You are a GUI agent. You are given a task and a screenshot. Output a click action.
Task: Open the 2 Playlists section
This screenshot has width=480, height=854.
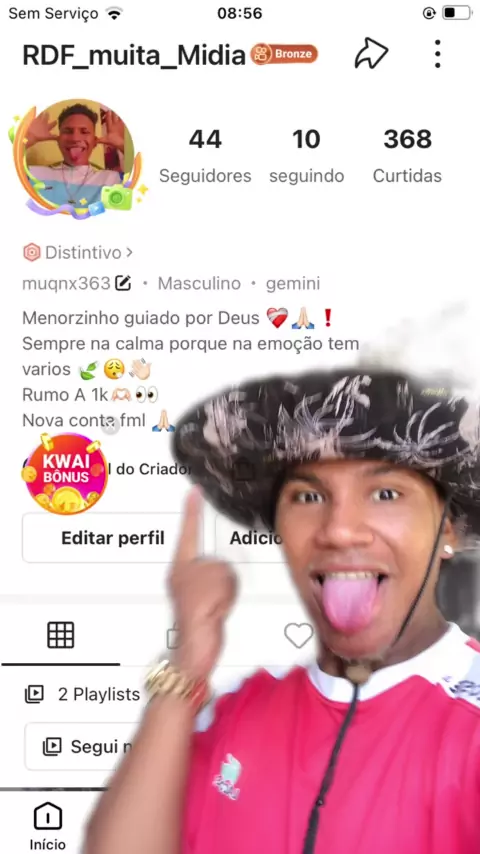82,694
